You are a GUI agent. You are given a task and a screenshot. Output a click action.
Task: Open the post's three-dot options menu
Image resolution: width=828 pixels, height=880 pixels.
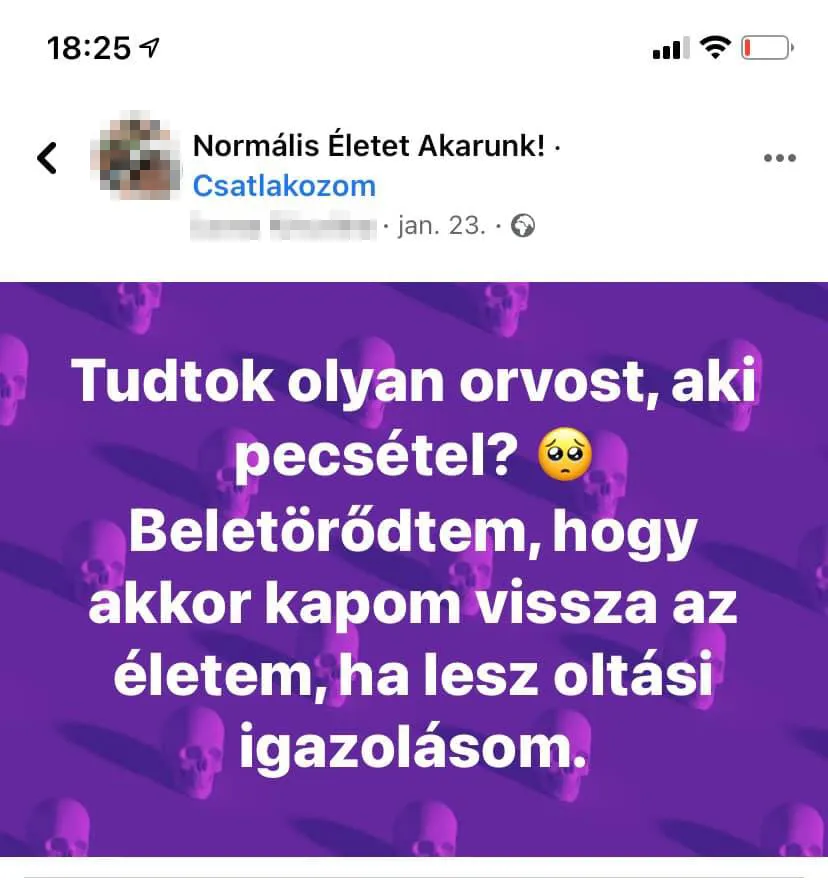(x=779, y=158)
